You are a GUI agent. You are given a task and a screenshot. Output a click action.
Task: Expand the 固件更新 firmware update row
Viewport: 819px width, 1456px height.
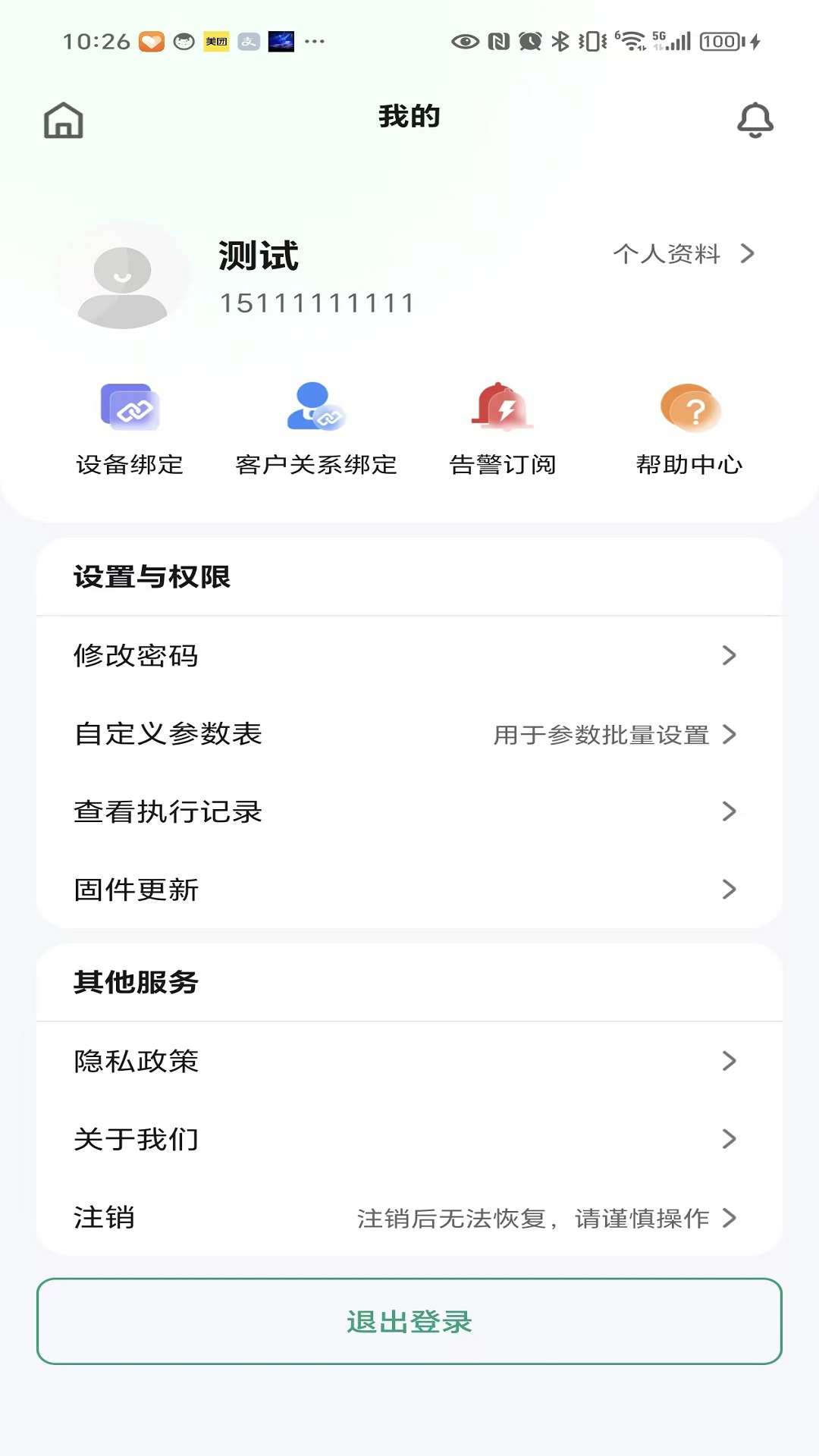409,890
